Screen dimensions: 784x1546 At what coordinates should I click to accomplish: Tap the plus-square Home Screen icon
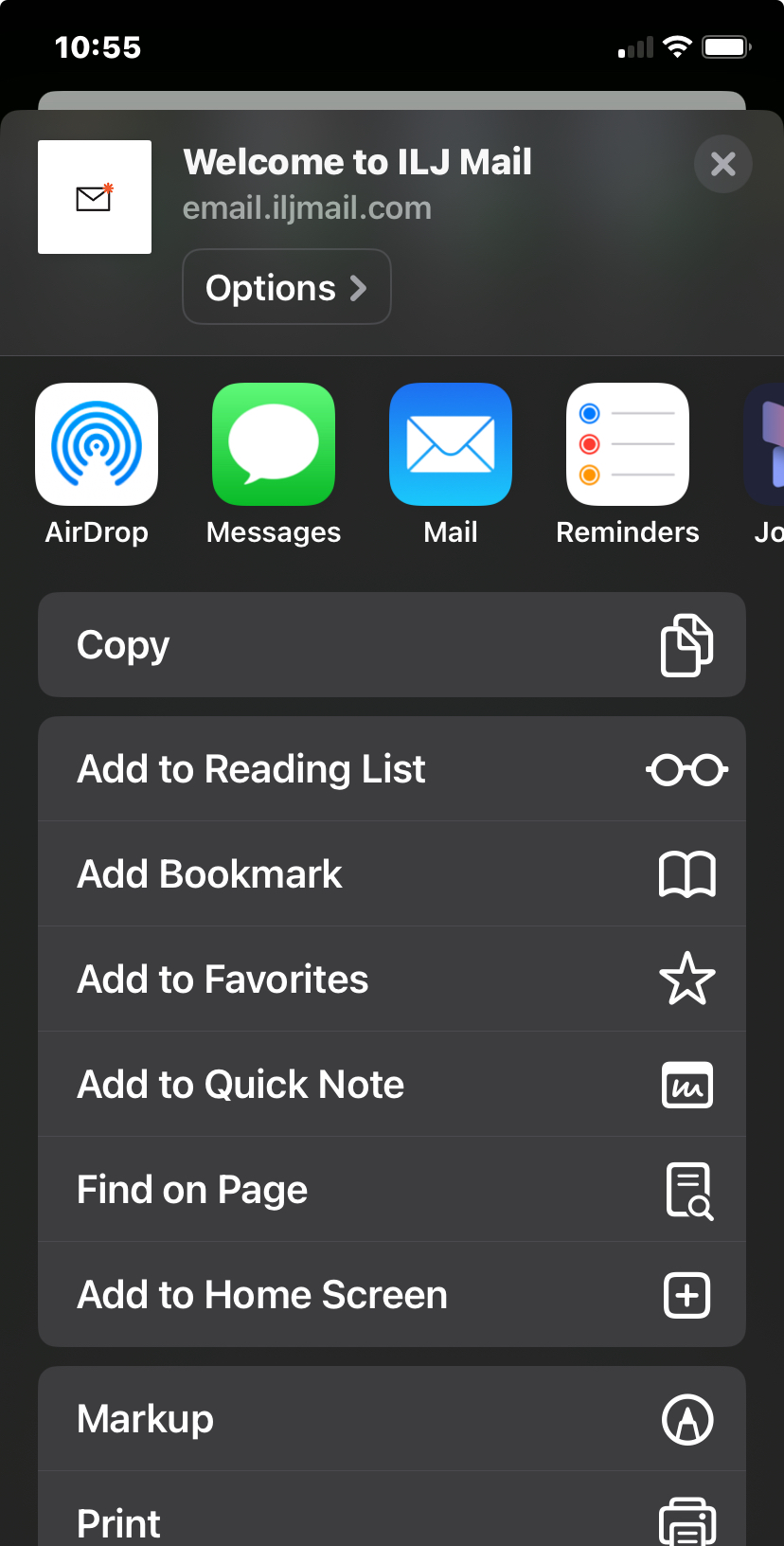(687, 1295)
